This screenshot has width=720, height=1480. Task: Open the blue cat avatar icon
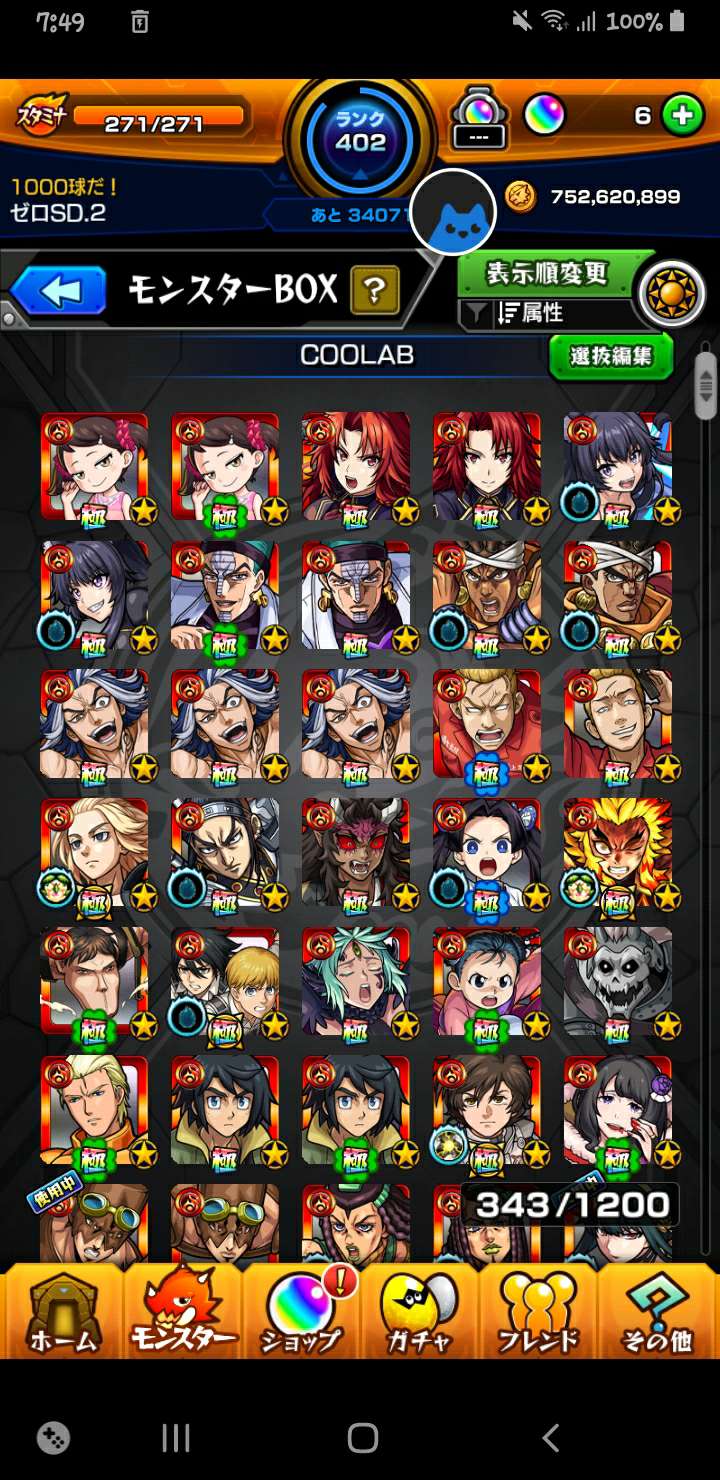point(453,212)
